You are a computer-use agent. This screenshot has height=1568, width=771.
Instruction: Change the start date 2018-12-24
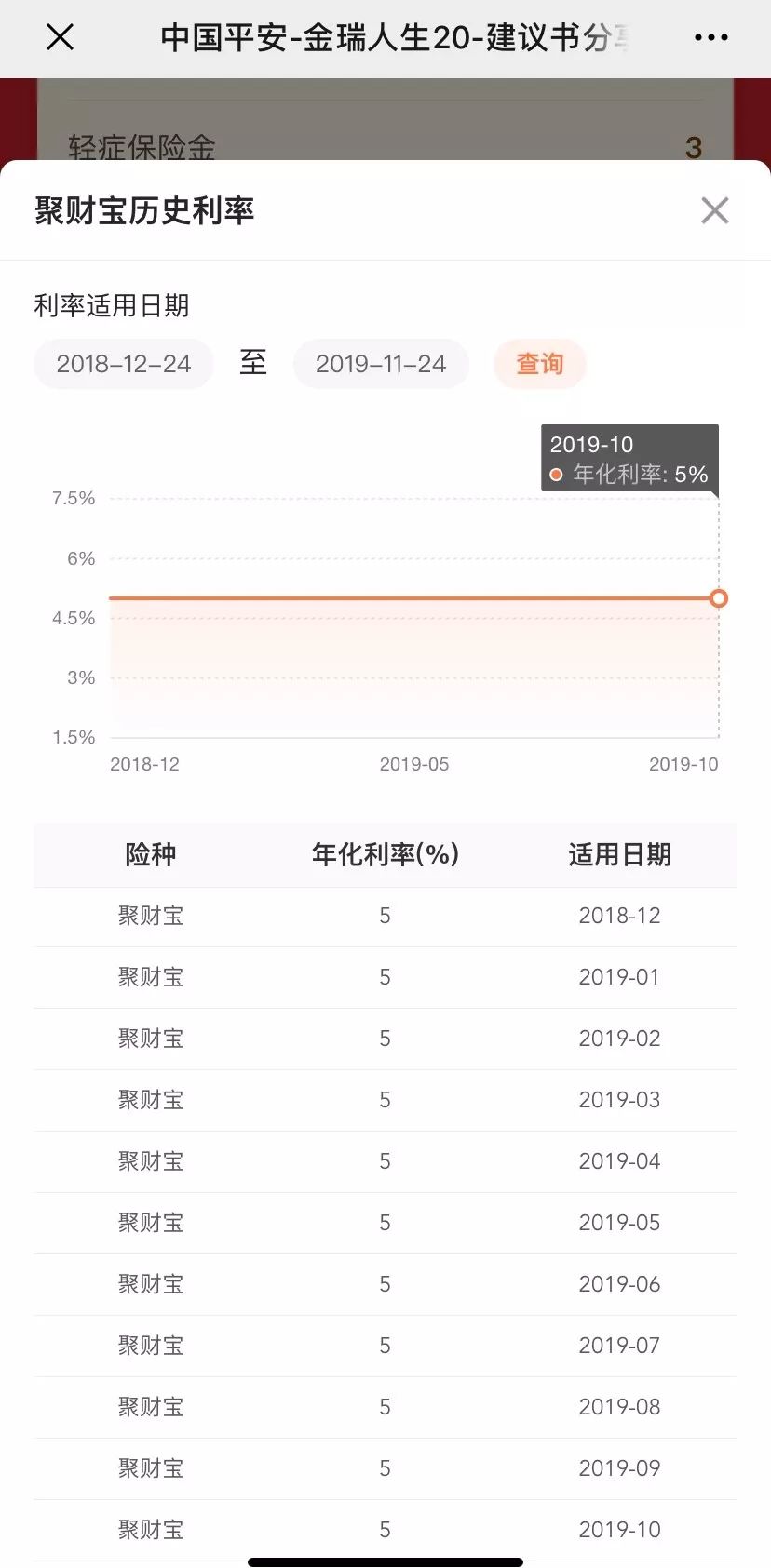click(x=124, y=364)
